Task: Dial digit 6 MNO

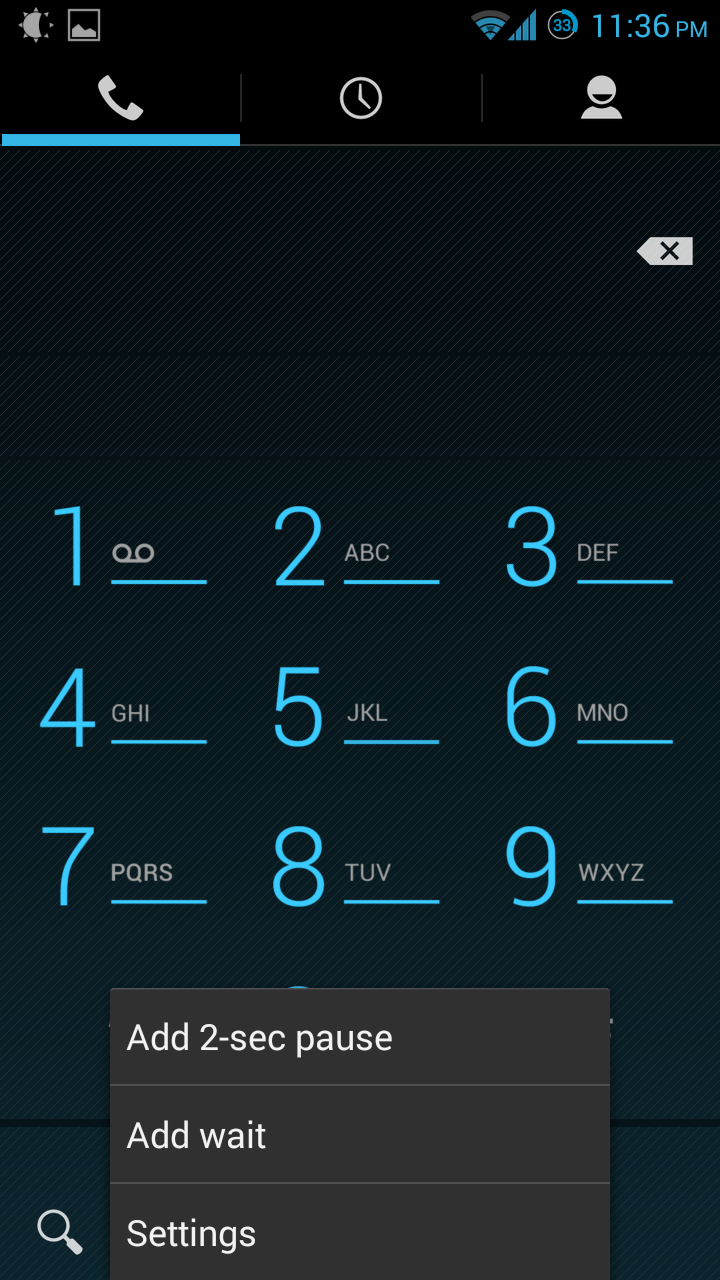Action: pyautogui.click(x=589, y=708)
